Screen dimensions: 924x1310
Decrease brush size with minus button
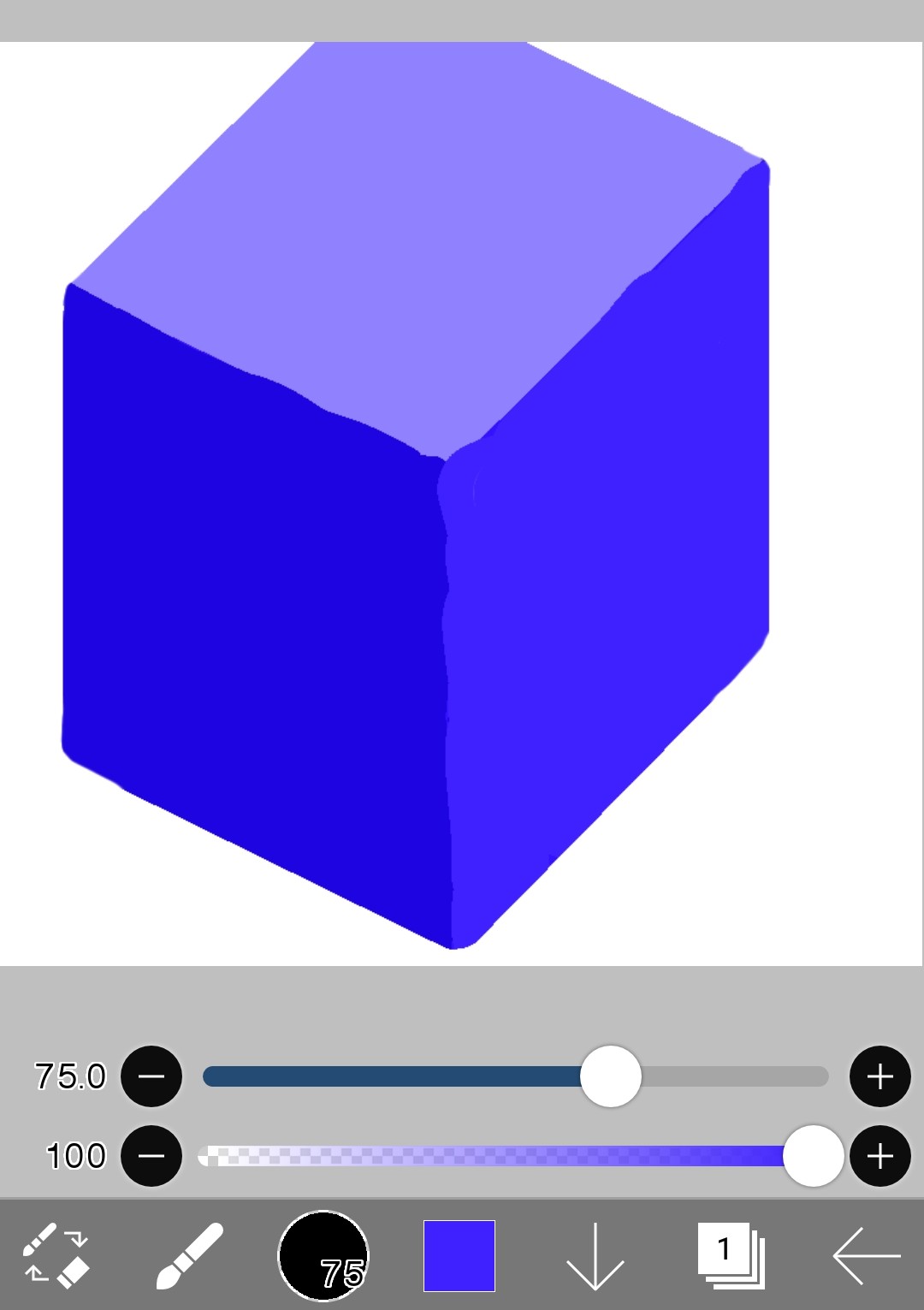point(151,1076)
